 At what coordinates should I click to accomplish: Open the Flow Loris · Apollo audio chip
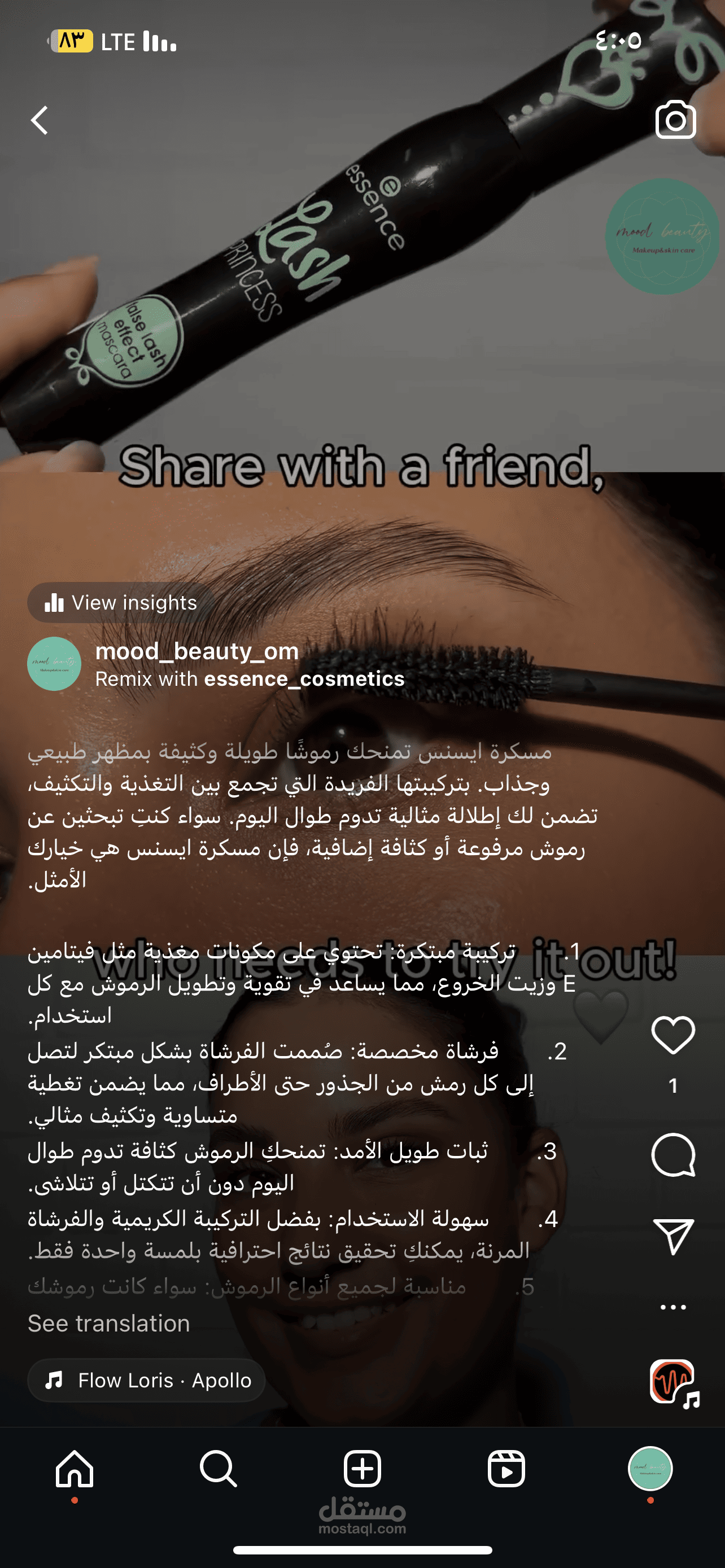click(x=147, y=1381)
